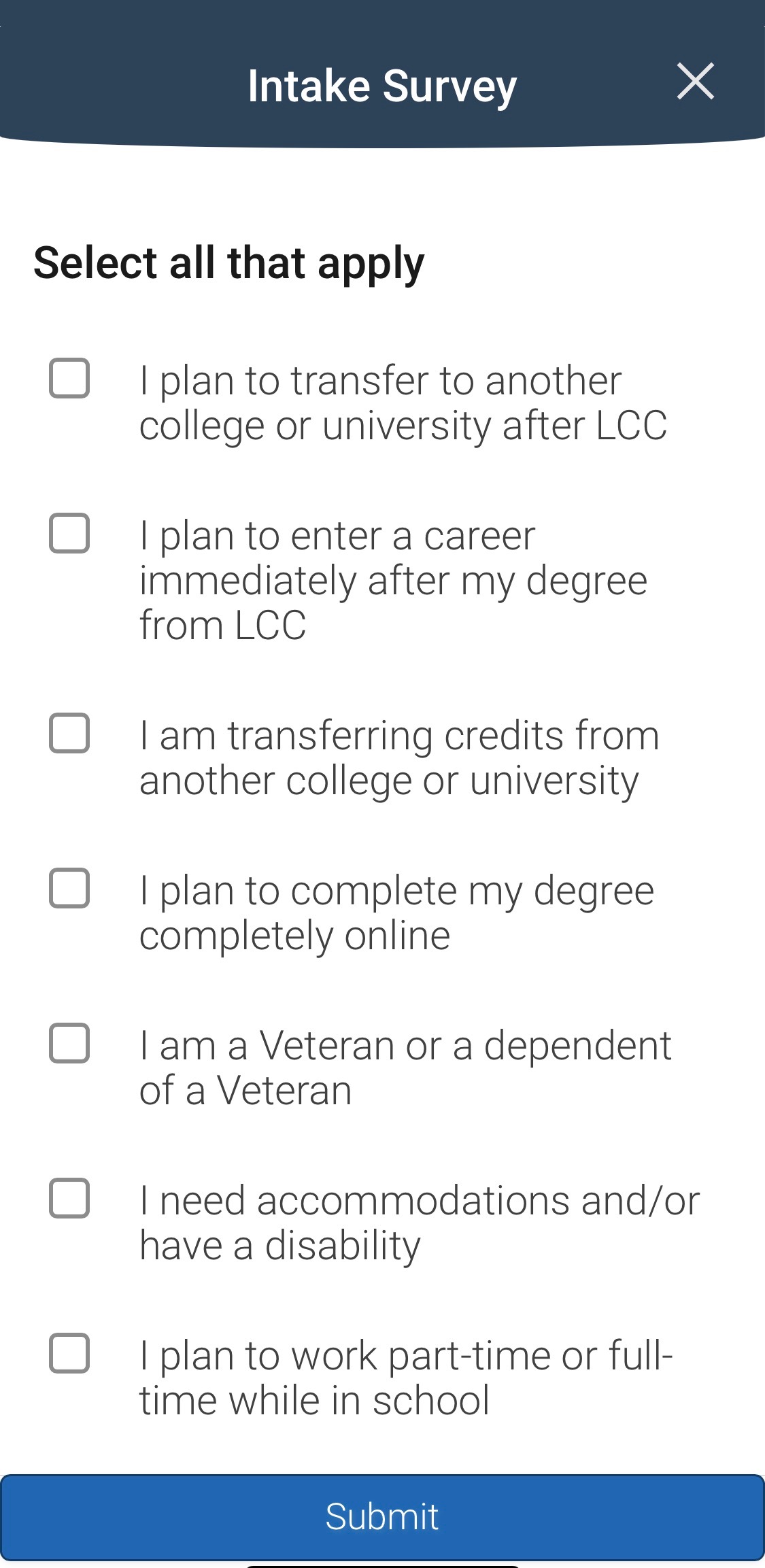The height and width of the screenshot is (1568, 765).
Task: Tick plan to work while in school
Action: point(69,1353)
